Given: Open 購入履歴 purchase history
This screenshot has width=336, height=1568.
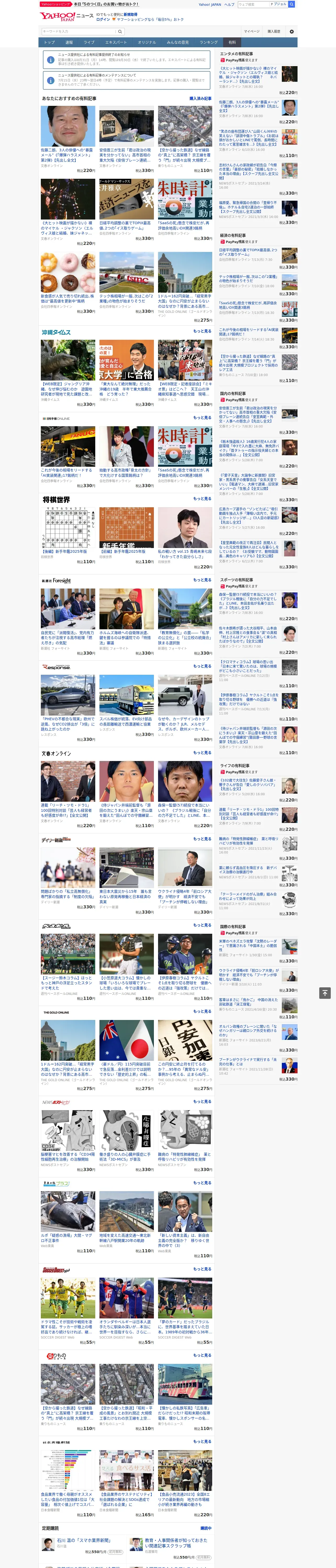Looking at the screenshot, I should coord(274,32).
